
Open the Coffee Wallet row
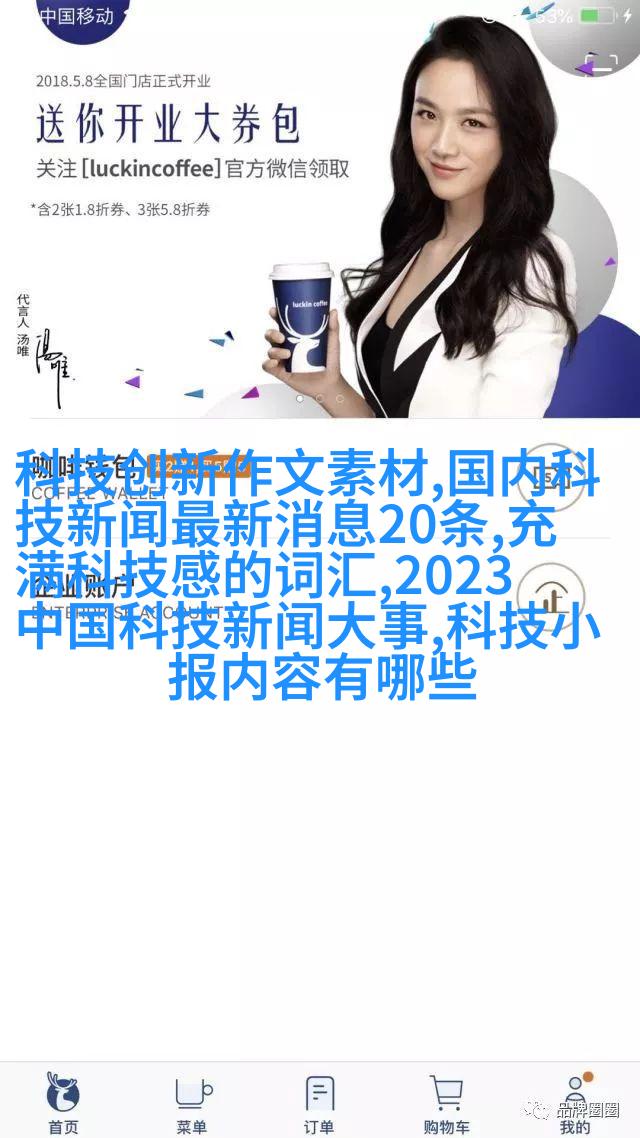[x=320, y=478]
